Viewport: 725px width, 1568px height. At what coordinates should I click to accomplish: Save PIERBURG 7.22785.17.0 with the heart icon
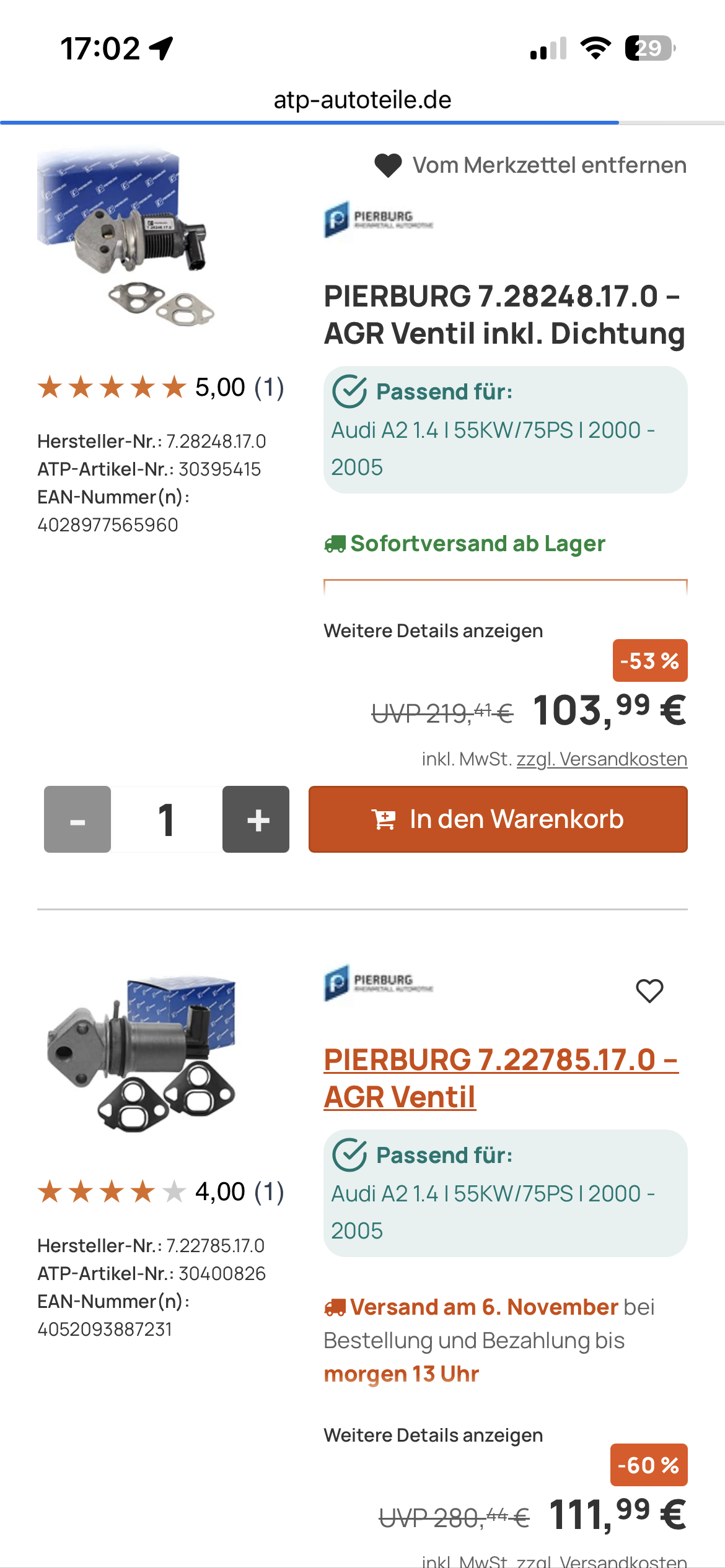pyautogui.click(x=649, y=991)
